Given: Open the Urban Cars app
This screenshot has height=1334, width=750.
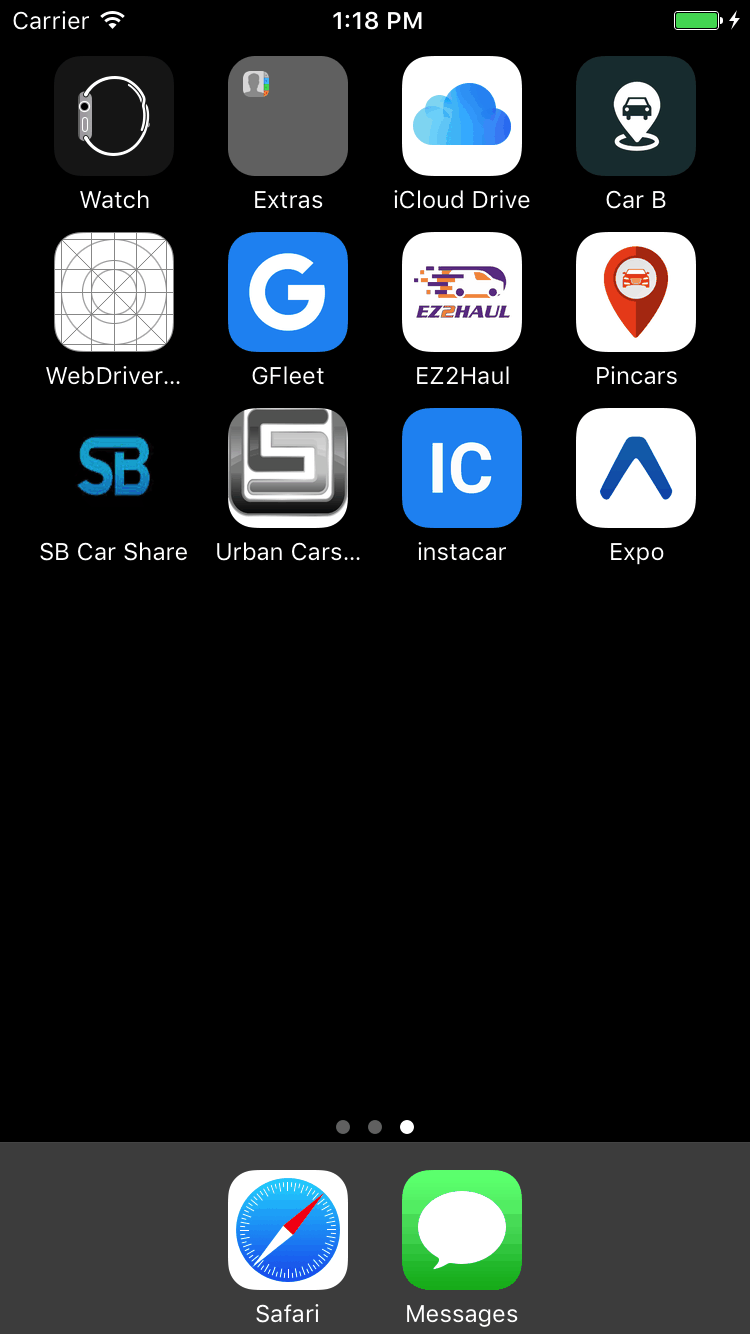Looking at the screenshot, I should tap(288, 468).
